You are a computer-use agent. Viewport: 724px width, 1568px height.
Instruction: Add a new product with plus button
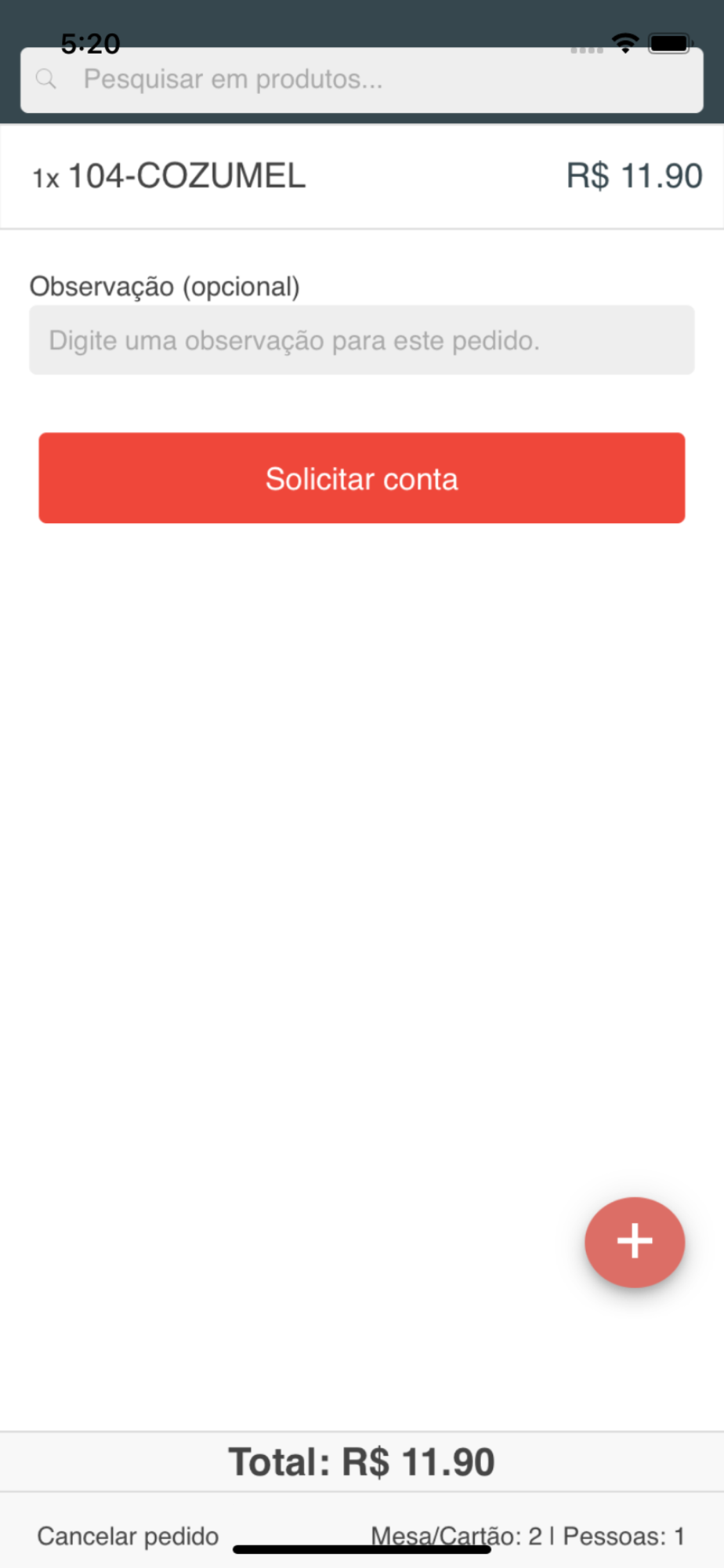point(635,1242)
